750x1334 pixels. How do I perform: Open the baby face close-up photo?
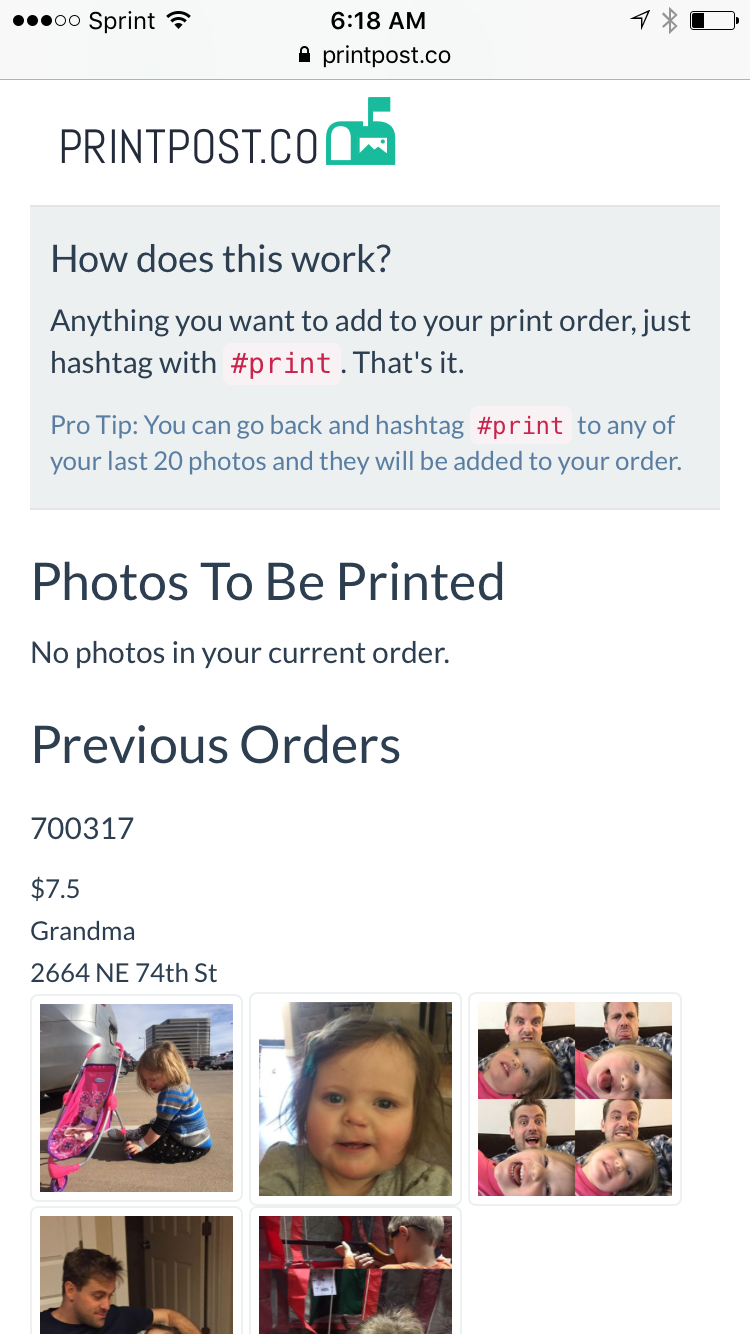pyautogui.click(x=355, y=1098)
